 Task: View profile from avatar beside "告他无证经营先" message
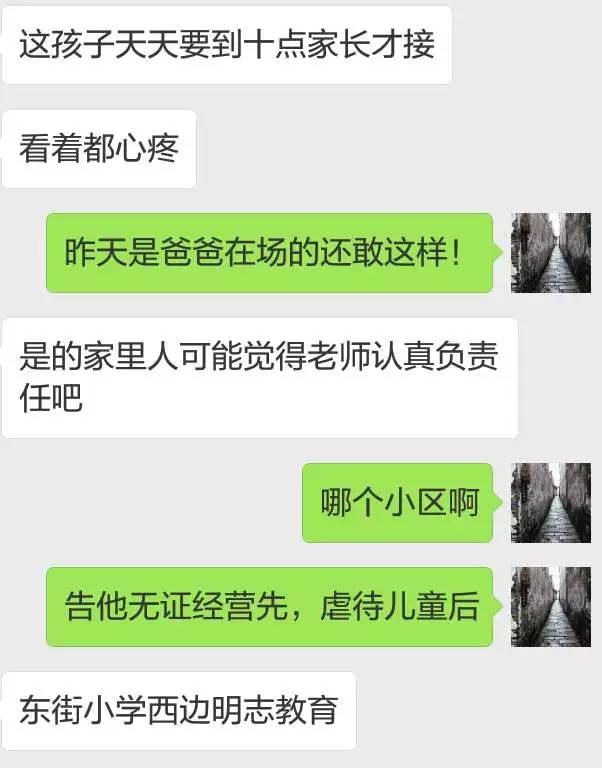pos(551,607)
